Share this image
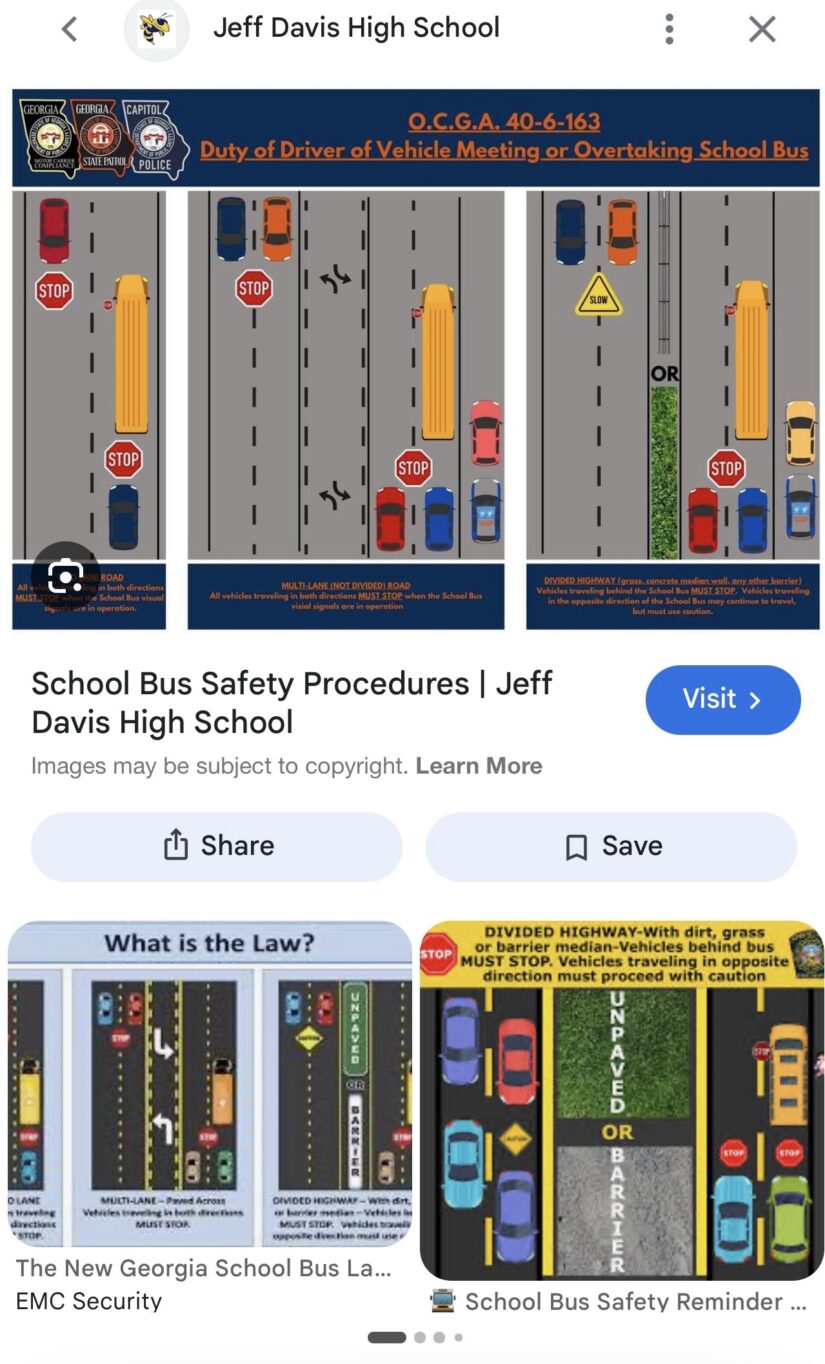 pyautogui.click(x=217, y=846)
